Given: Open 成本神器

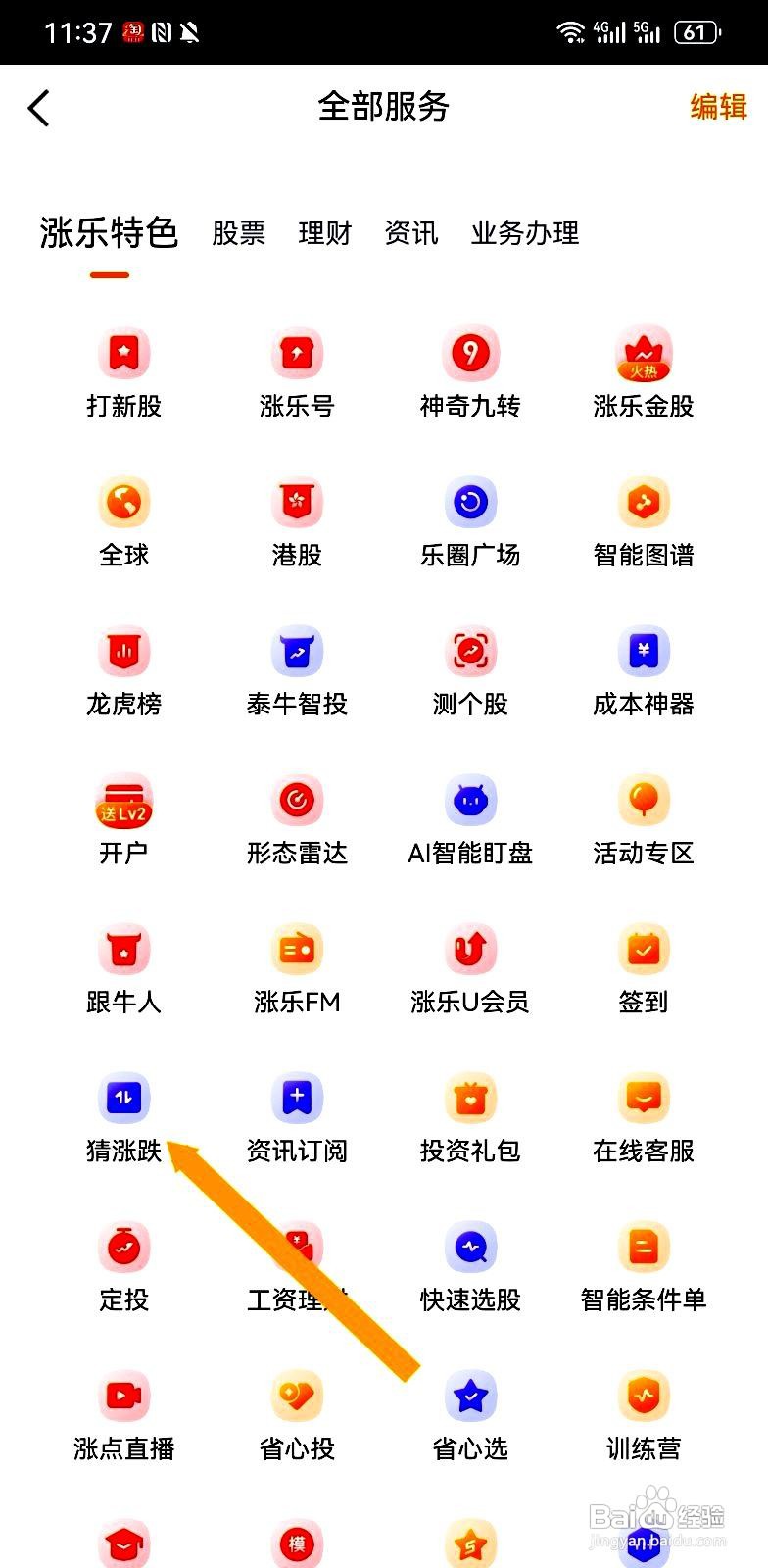Looking at the screenshot, I should tap(644, 671).
